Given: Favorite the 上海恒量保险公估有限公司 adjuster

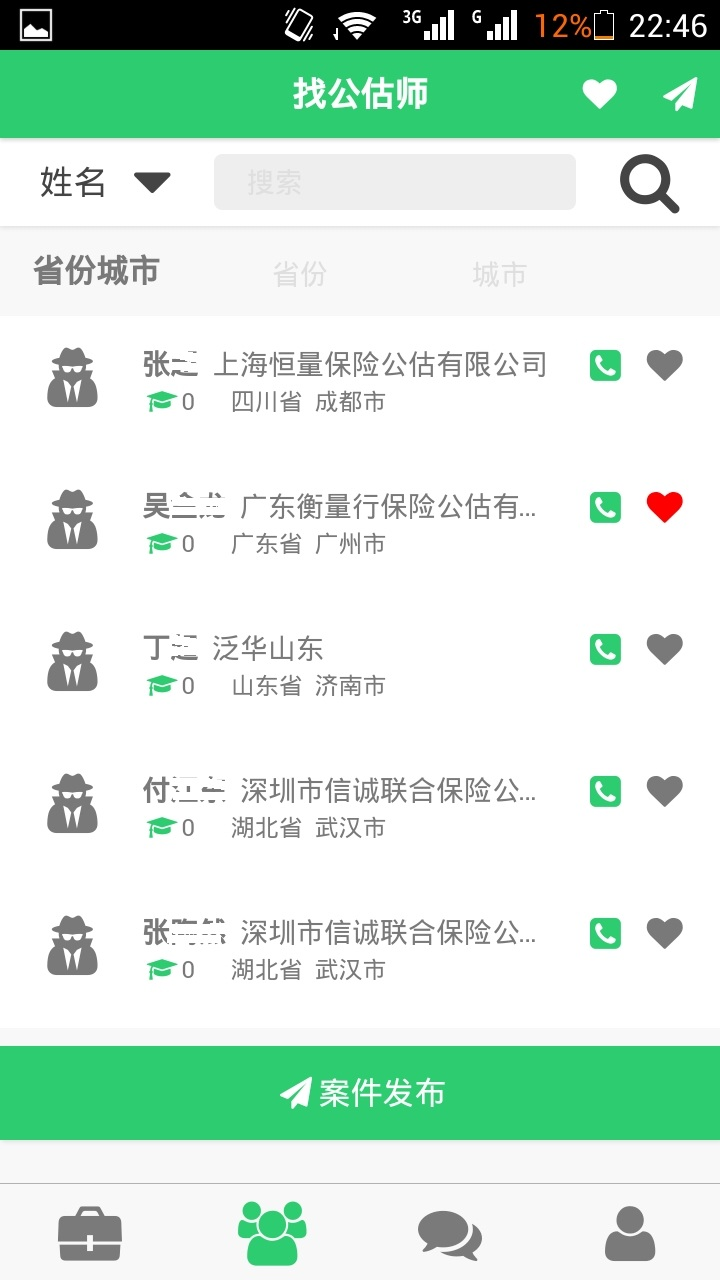Looking at the screenshot, I should pos(664,366).
